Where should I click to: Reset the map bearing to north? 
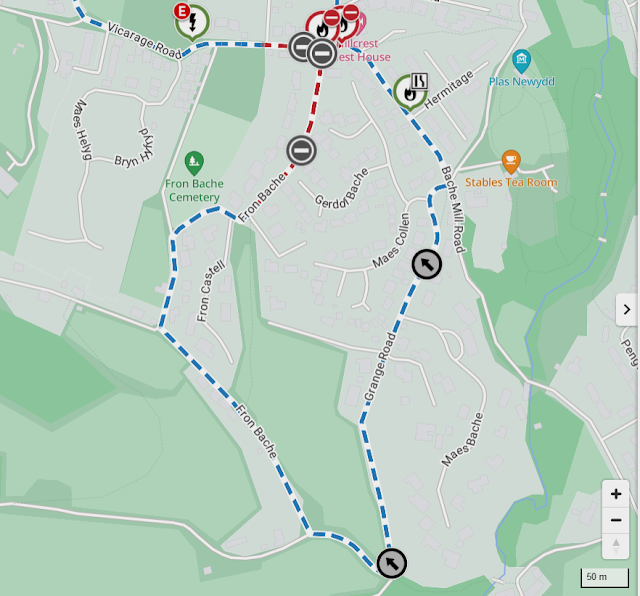[x=616, y=546]
